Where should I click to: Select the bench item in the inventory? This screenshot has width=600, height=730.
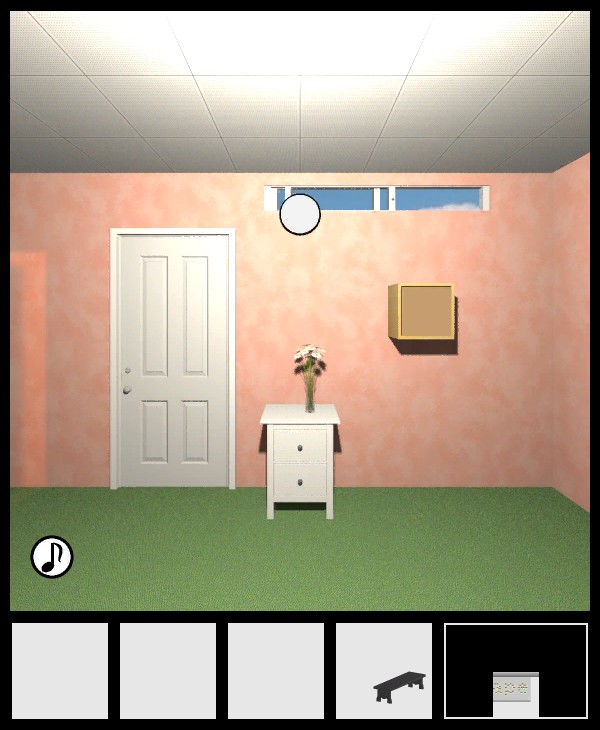tap(399, 685)
